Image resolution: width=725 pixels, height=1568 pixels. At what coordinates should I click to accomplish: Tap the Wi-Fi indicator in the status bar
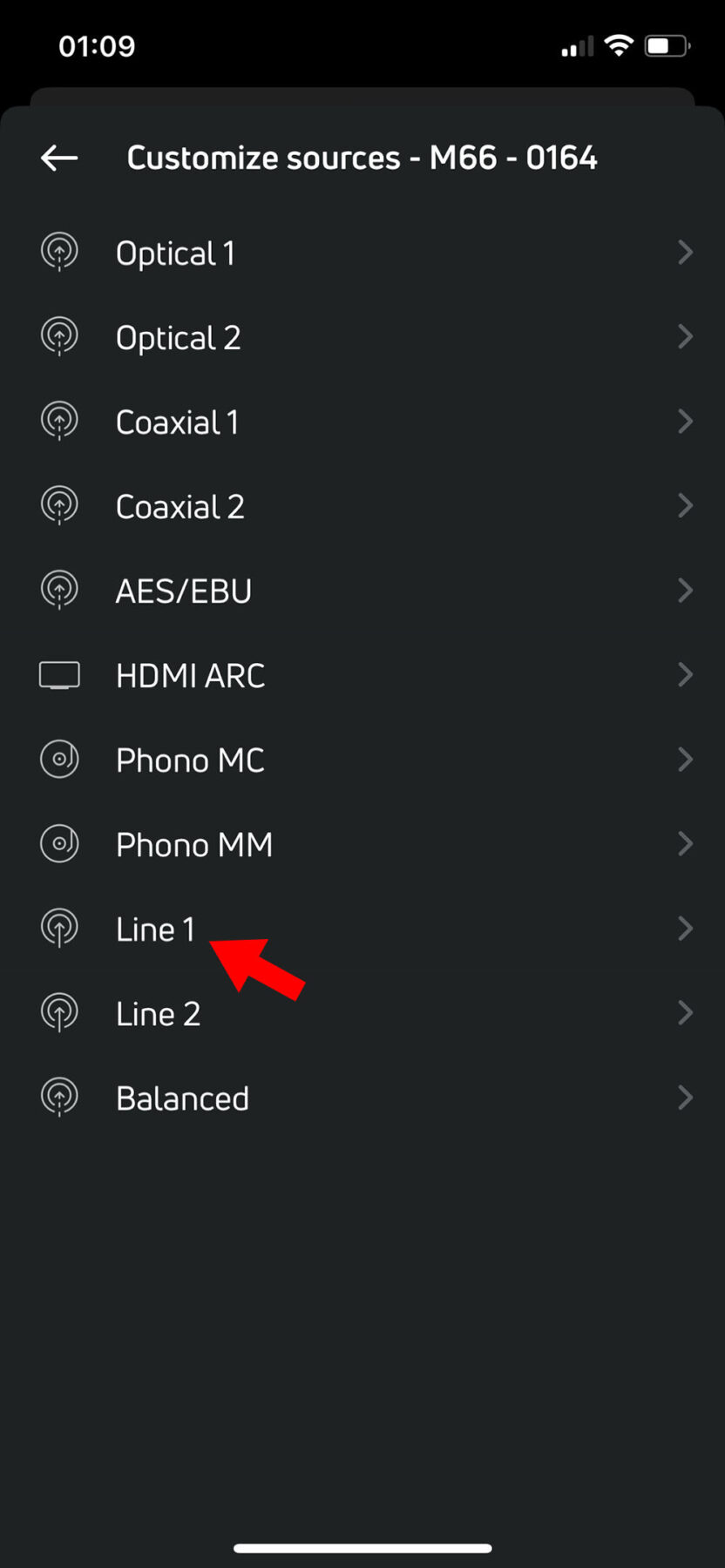point(619,45)
